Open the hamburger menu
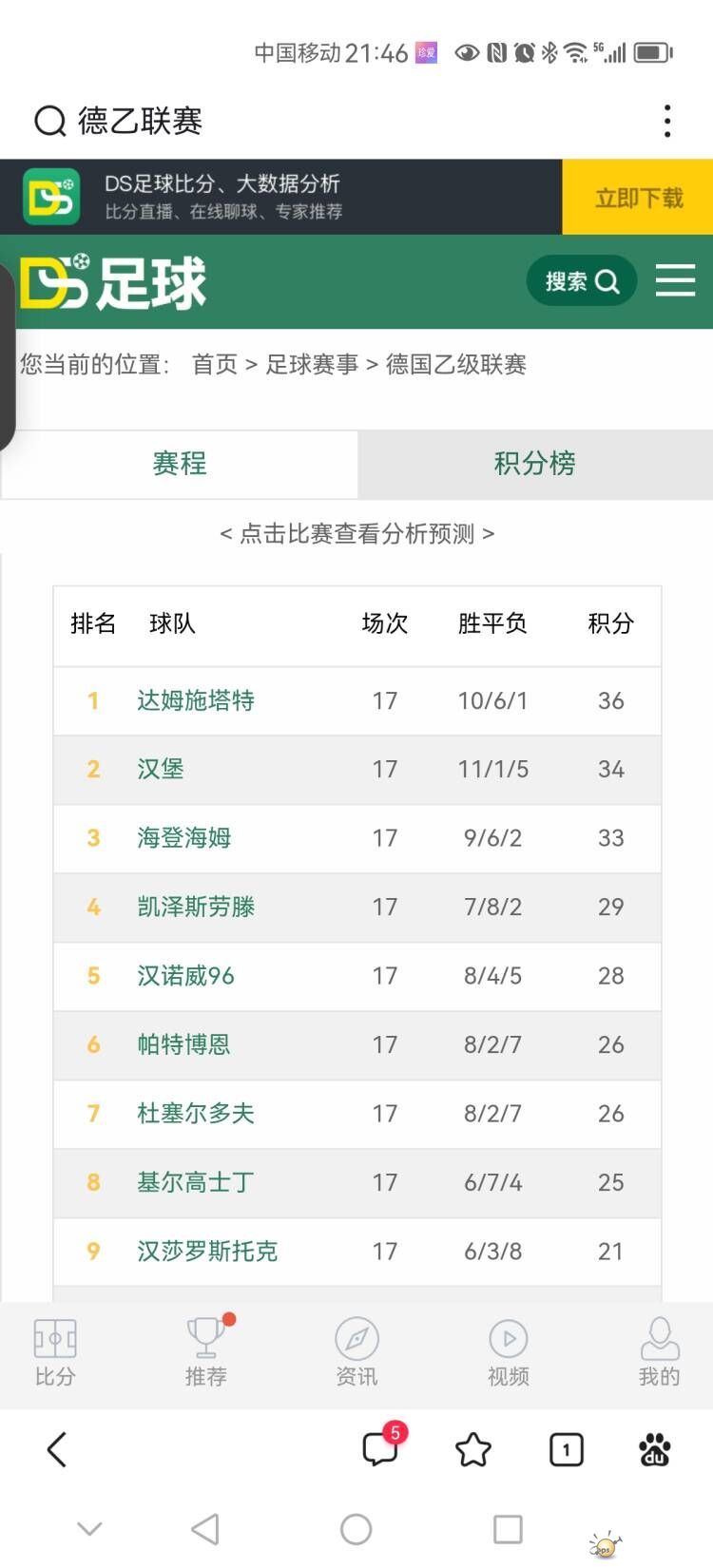This screenshot has height=1568, width=713. 675,281
